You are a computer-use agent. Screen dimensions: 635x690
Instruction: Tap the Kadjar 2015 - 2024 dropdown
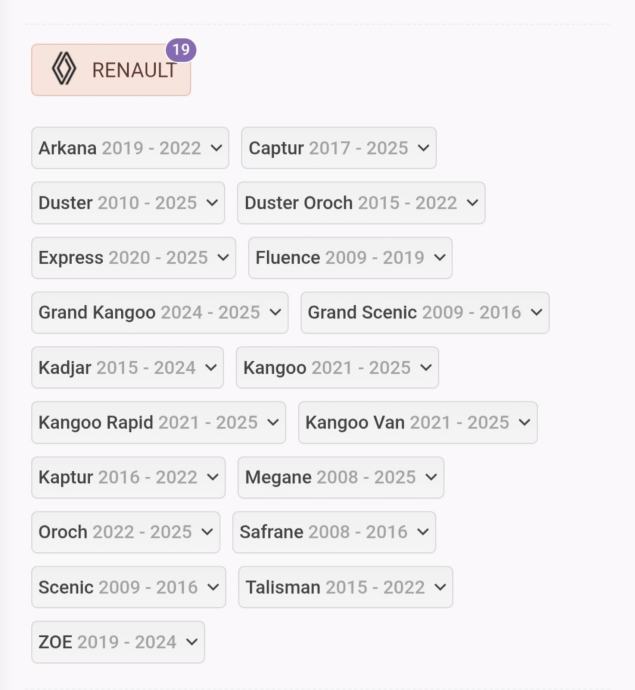click(x=127, y=368)
